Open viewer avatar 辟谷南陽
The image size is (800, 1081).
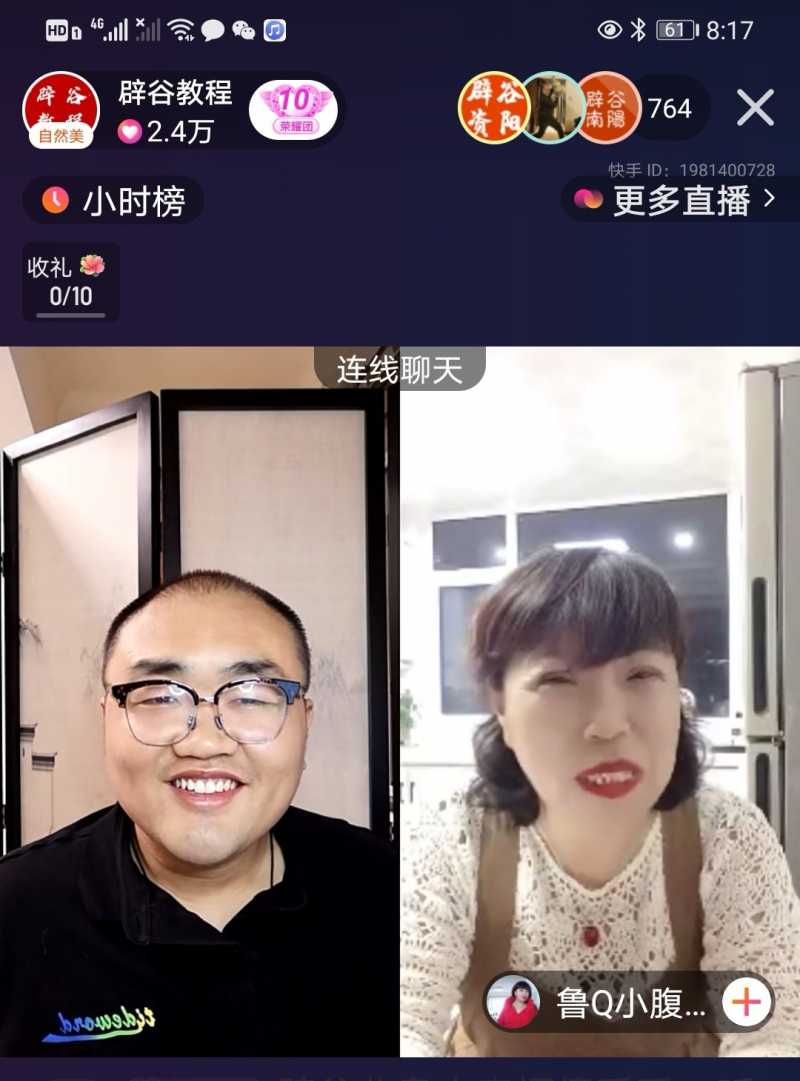click(x=609, y=108)
